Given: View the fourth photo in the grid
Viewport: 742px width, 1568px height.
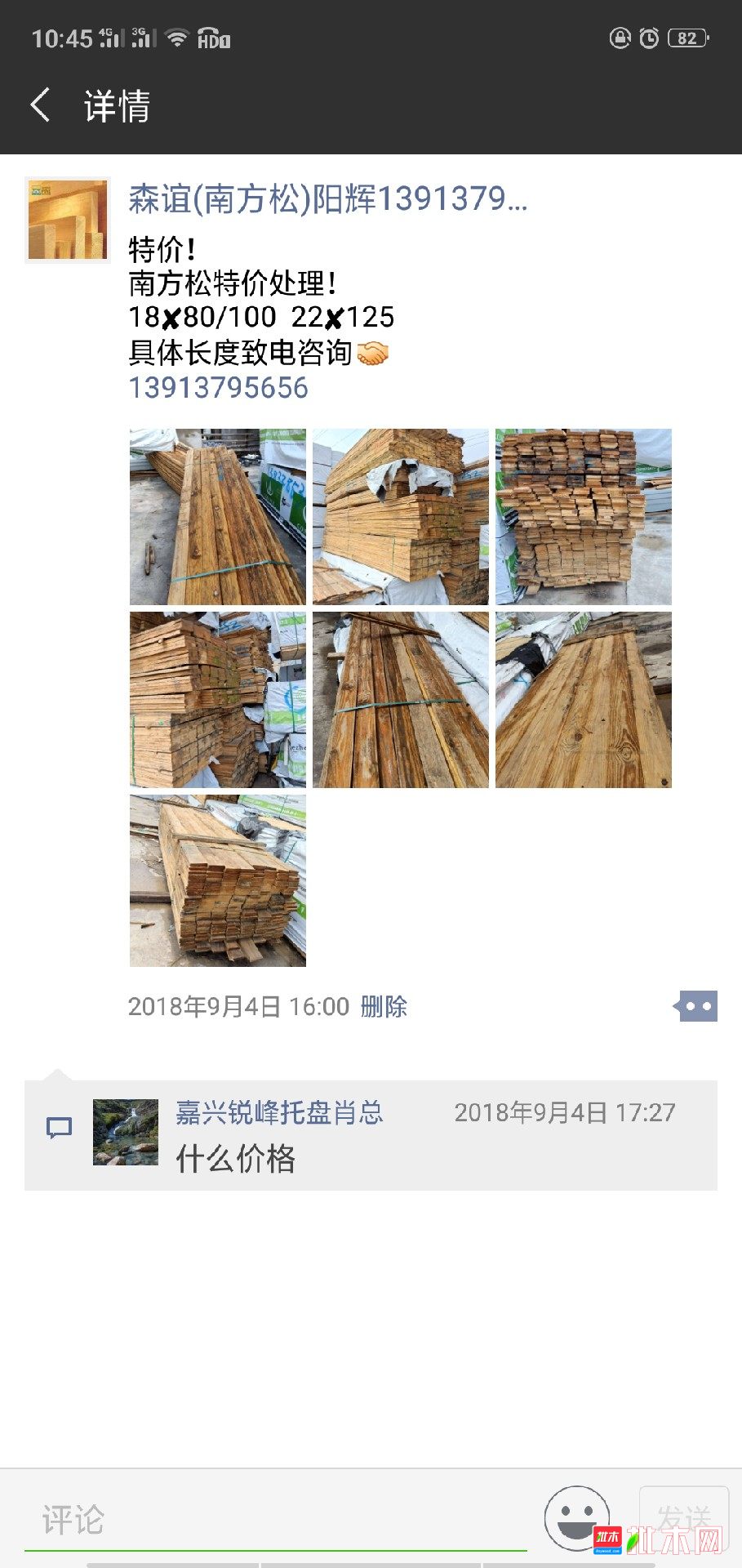Looking at the screenshot, I should click(x=217, y=699).
